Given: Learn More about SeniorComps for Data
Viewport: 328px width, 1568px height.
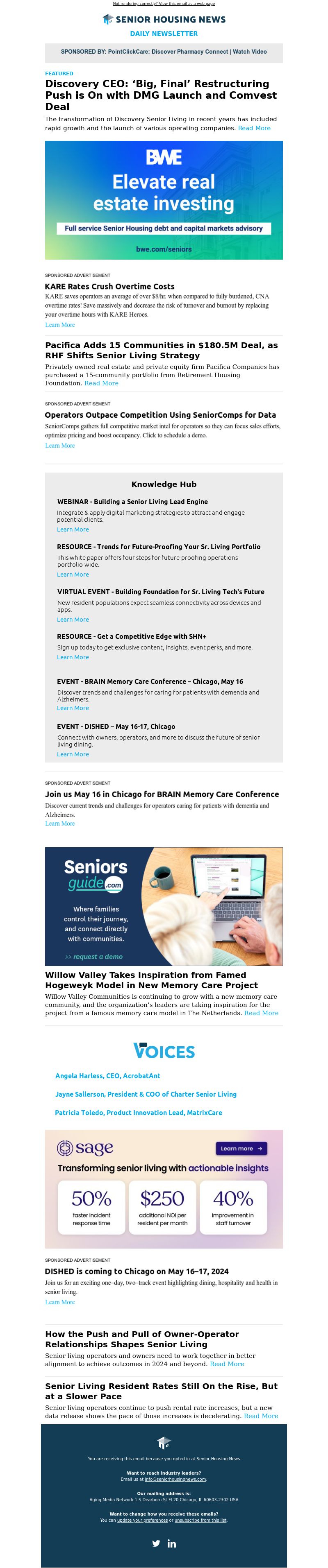Looking at the screenshot, I should point(60,446).
